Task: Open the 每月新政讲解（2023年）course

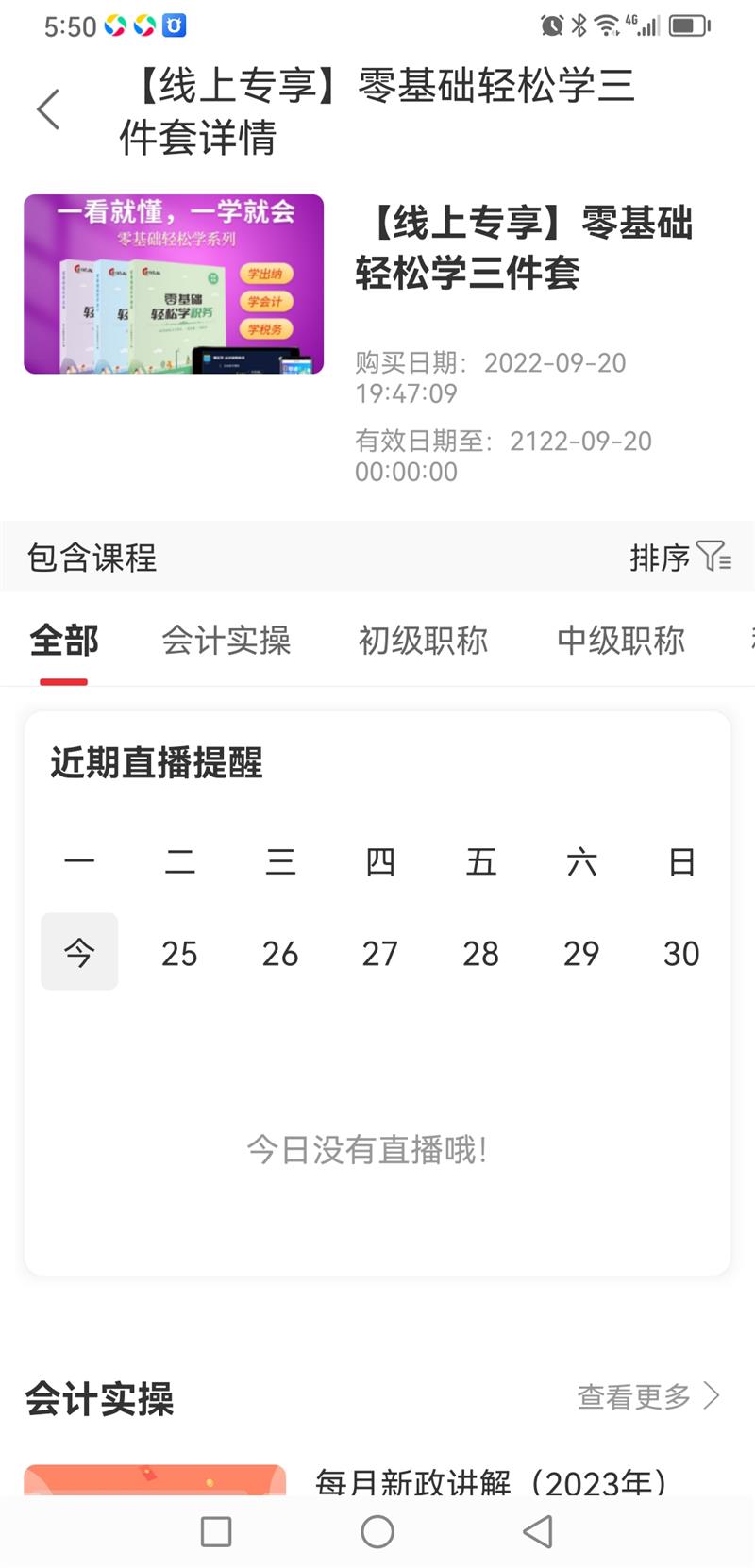Action: click(x=491, y=1481)
